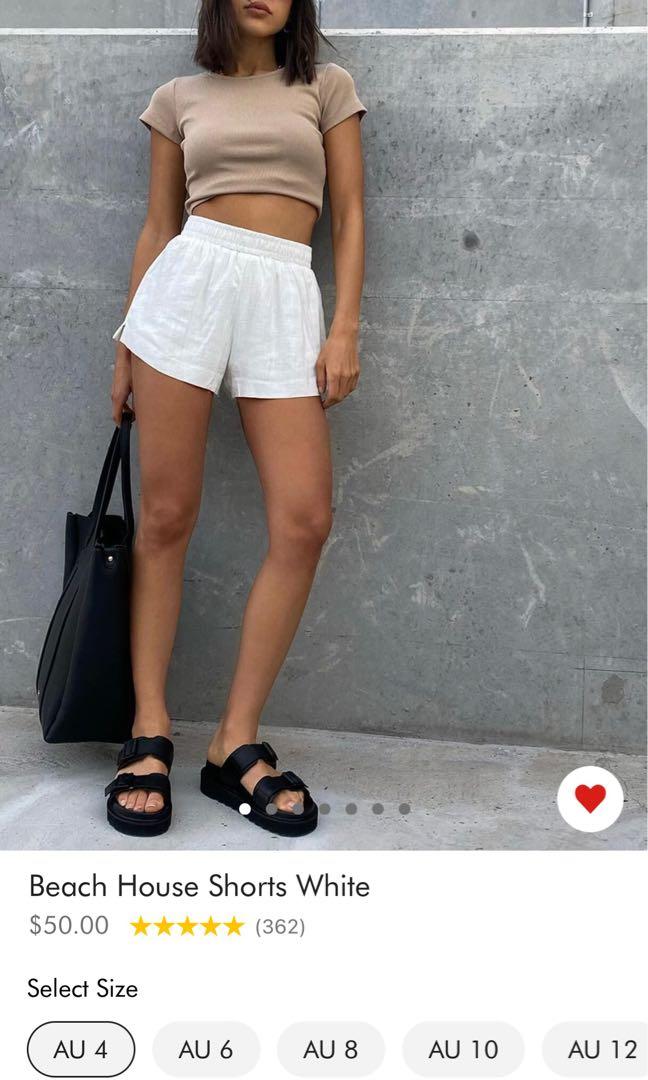Tap the red heart wishlist icon

(590, 799)
